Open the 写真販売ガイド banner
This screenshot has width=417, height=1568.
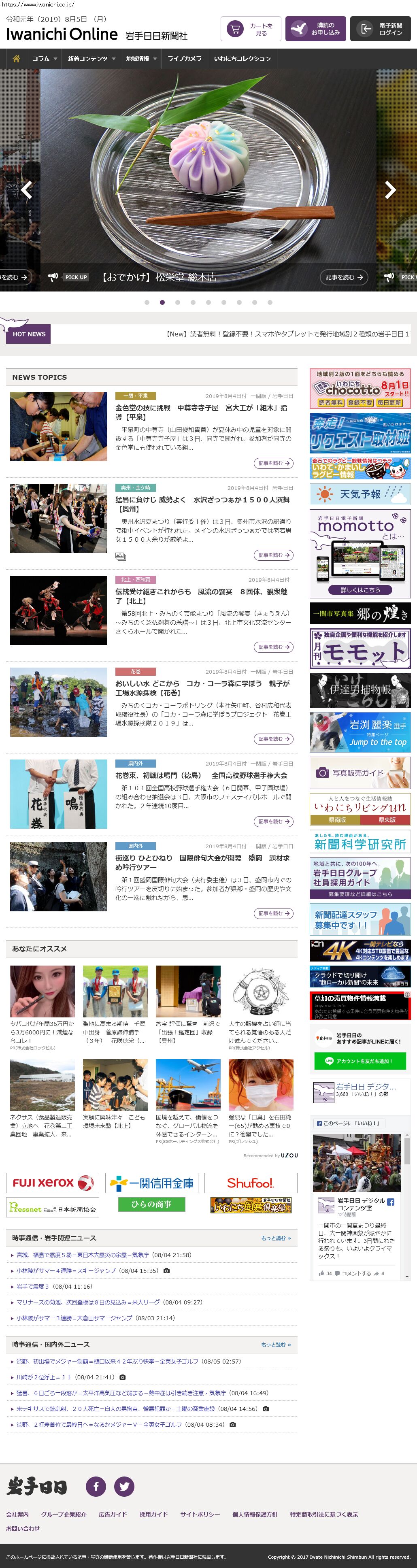(x=360, y=772)
